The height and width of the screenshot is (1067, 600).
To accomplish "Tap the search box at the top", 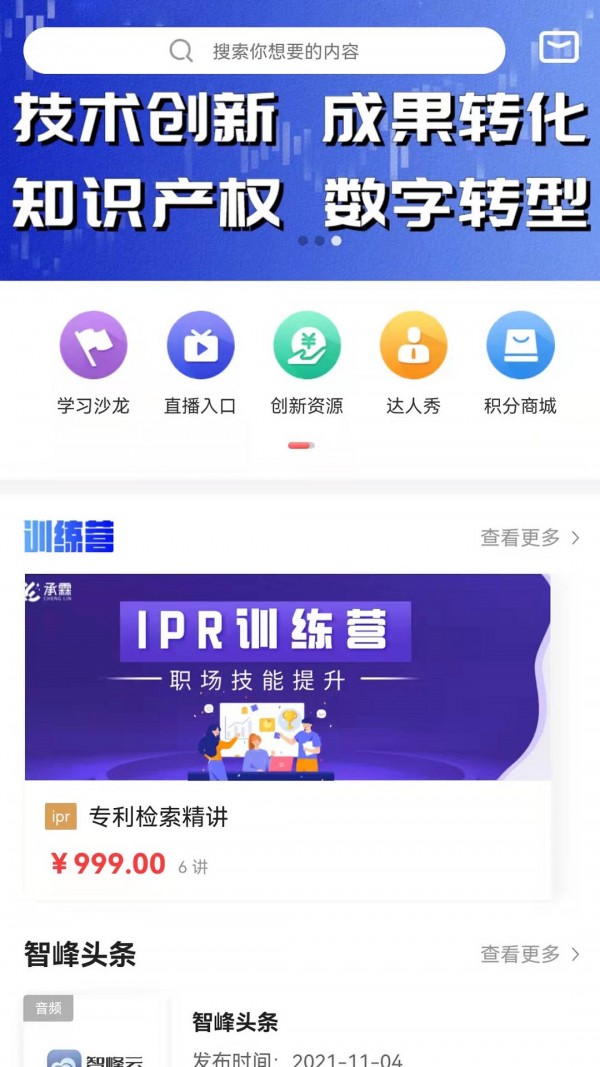I will (264, 51).
